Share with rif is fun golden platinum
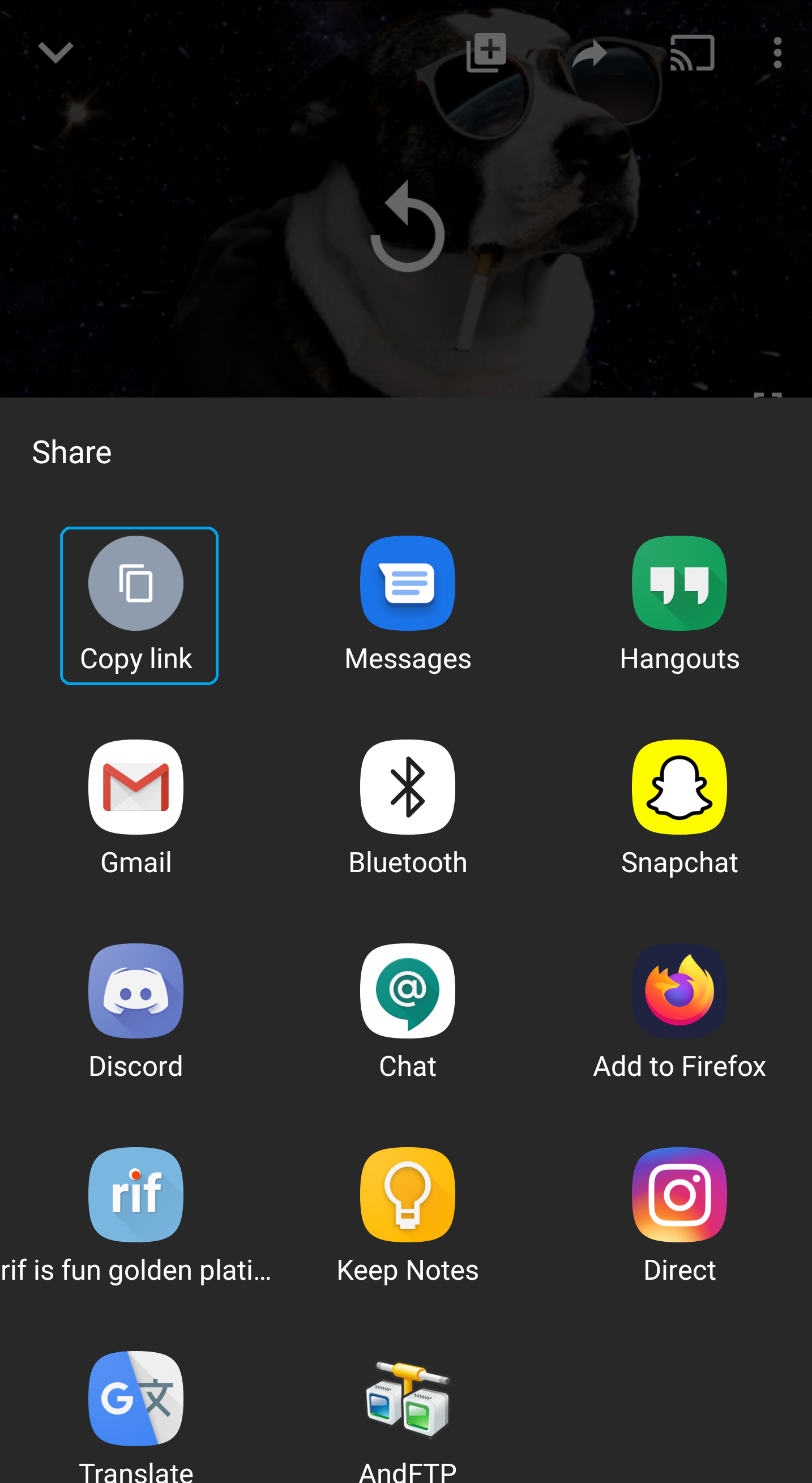Viewport: 812px width, 1483px height. 136,1215
